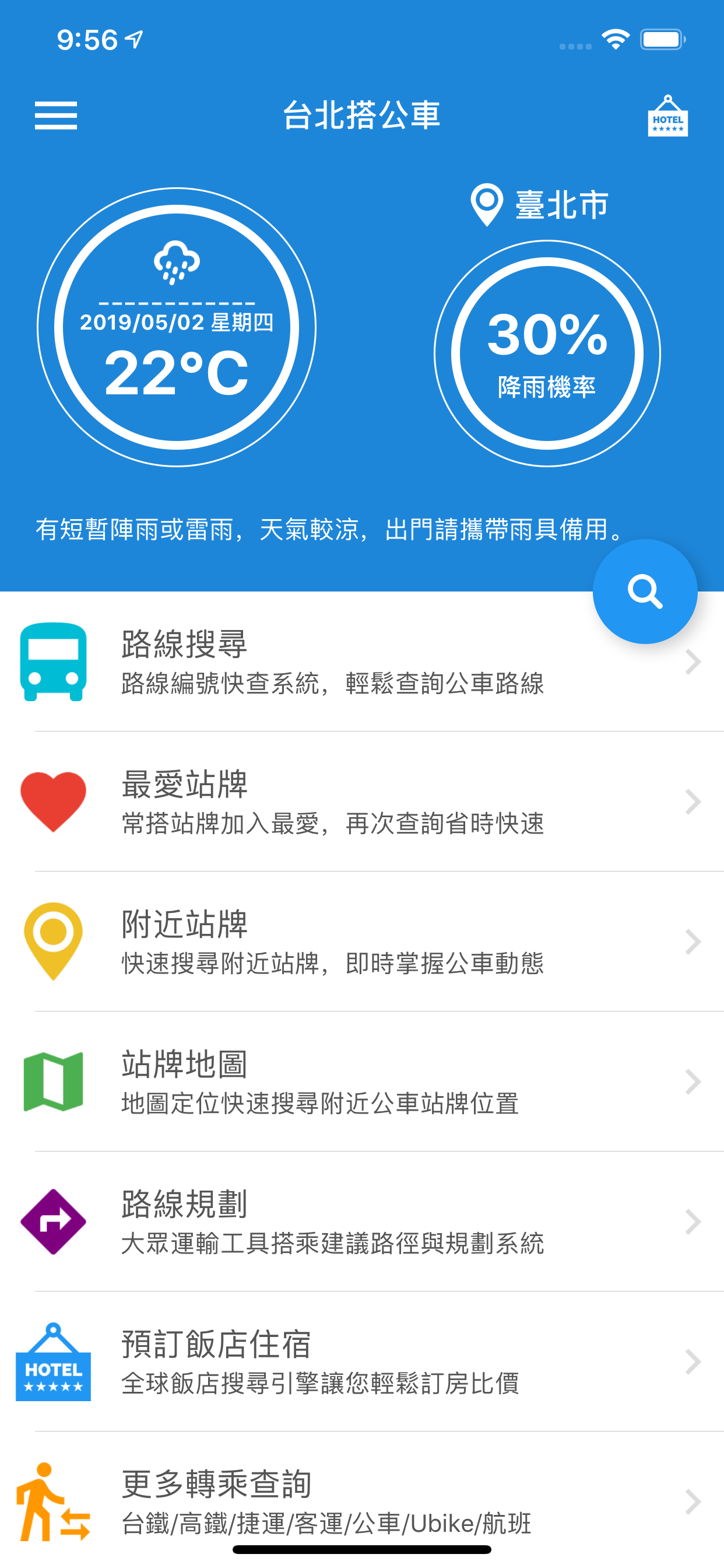Tap the 30% 降雨機率 circle
The height and width of the screenshot is (1568, 724).
[546, 353]
